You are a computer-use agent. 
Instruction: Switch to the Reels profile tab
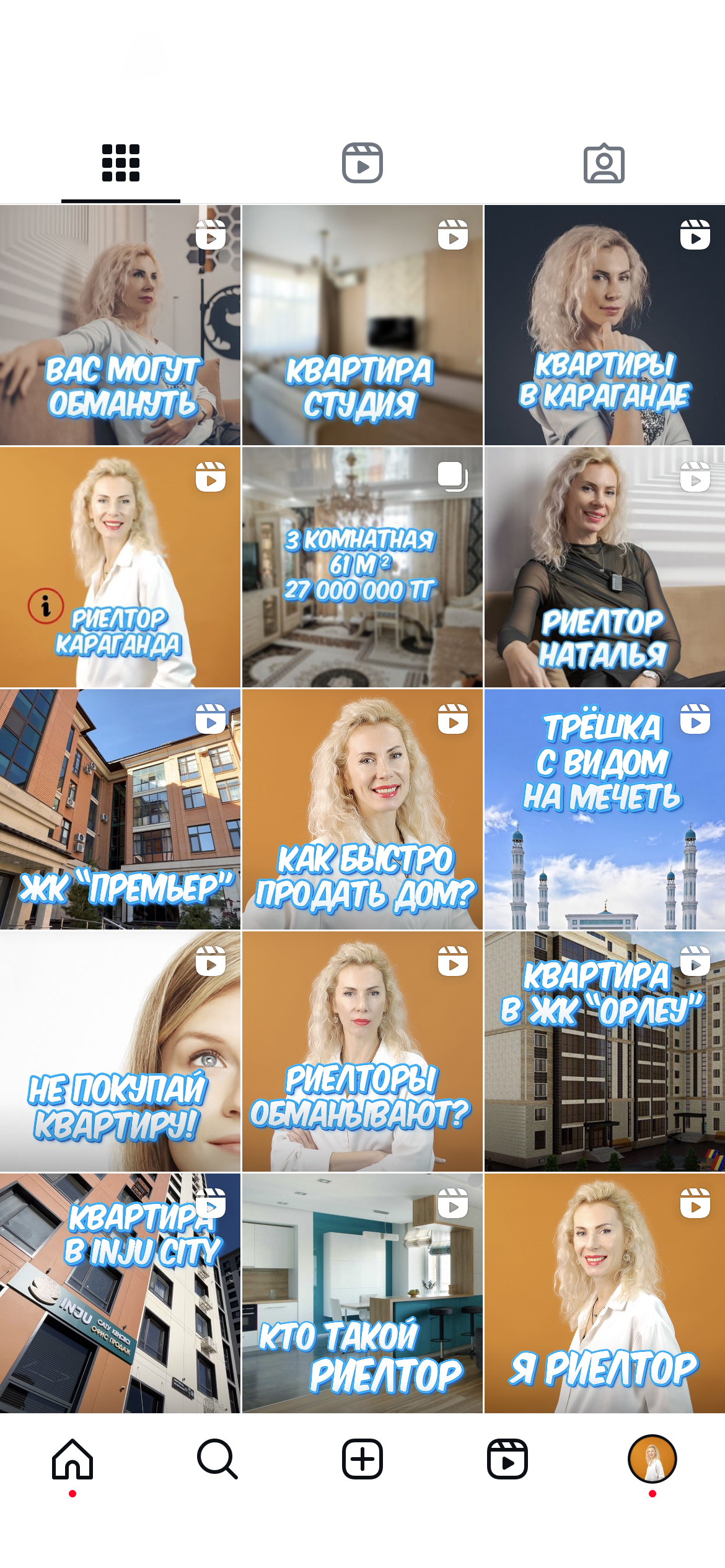tap(362, 163)
